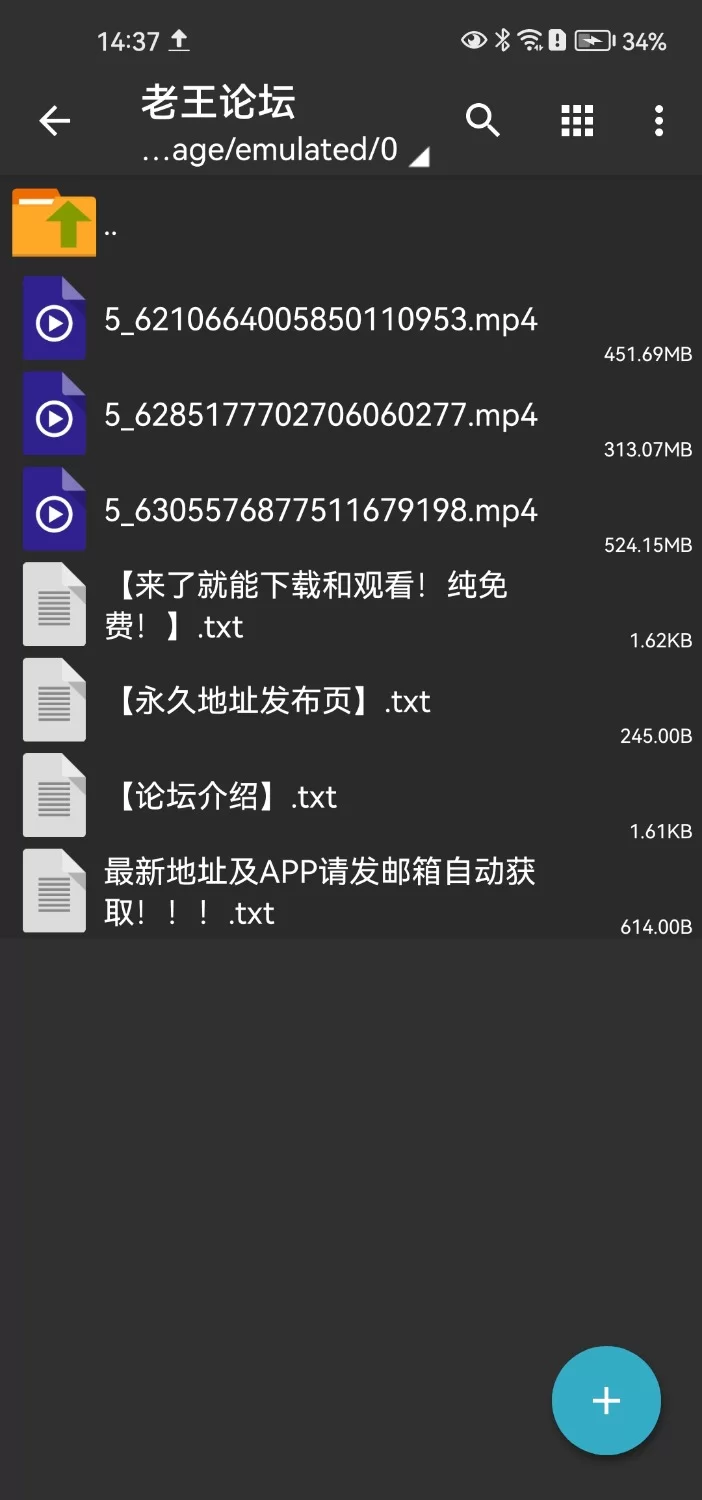Open video 5_6285177702706060277.mp4
This screenshot has height=1500, width=702.
(320, 415)
